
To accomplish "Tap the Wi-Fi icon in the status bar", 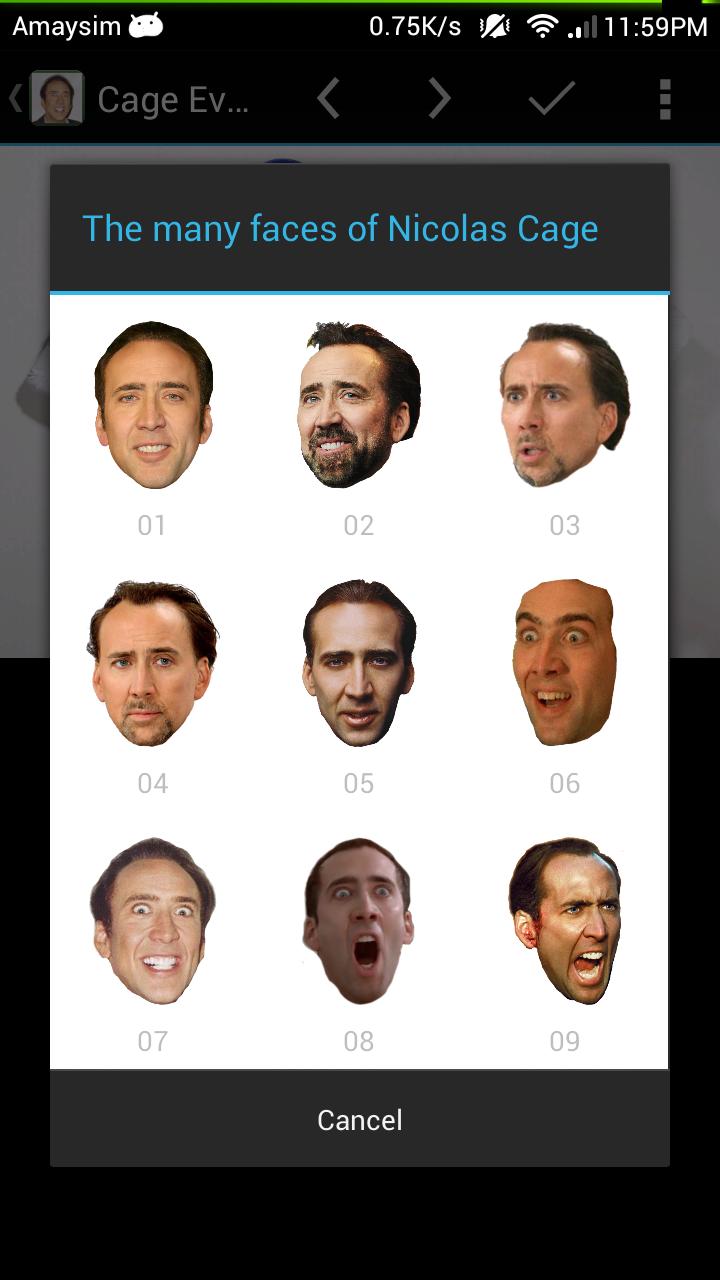I will tap(542, 27).
